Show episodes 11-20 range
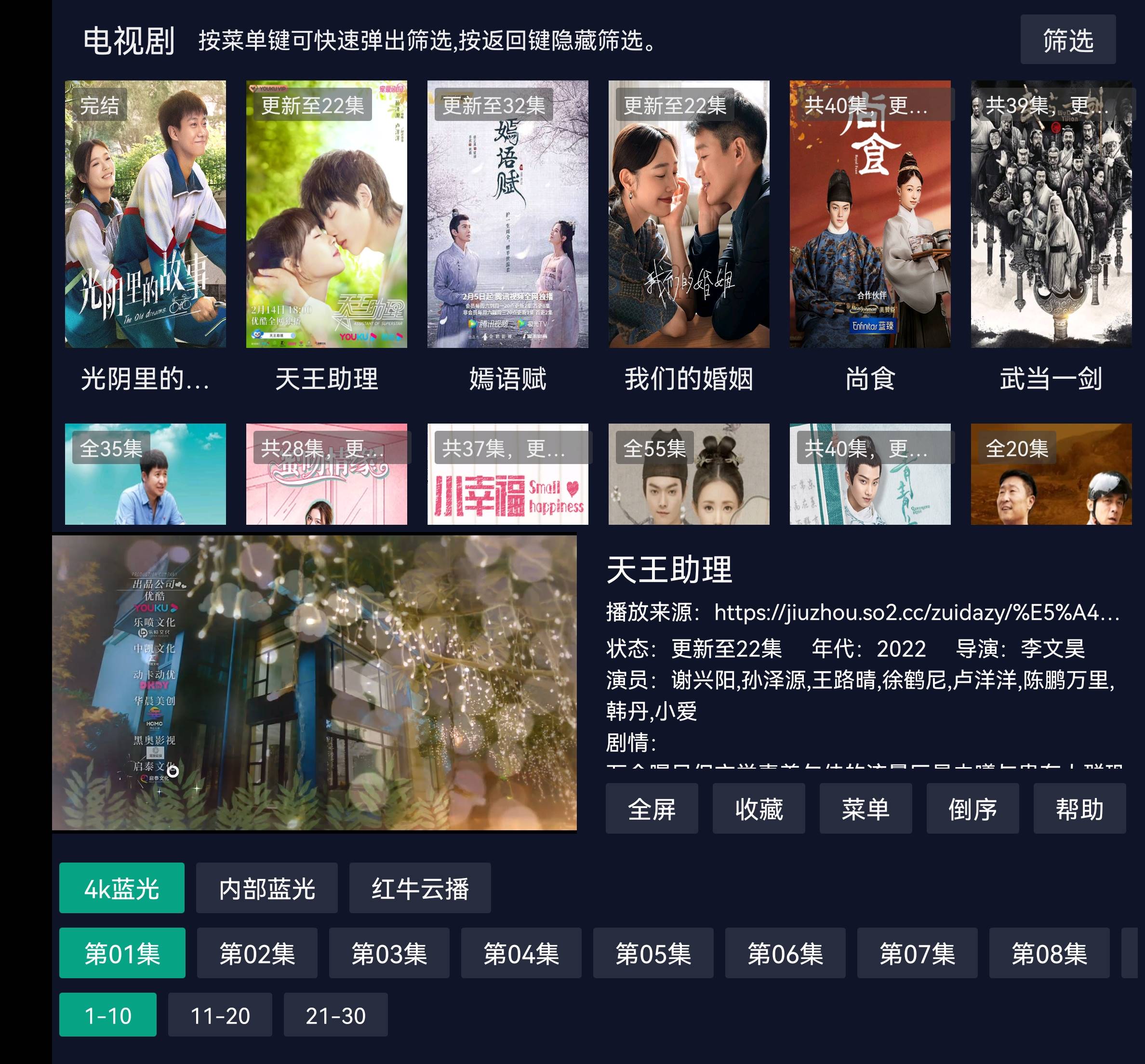 220,1015
